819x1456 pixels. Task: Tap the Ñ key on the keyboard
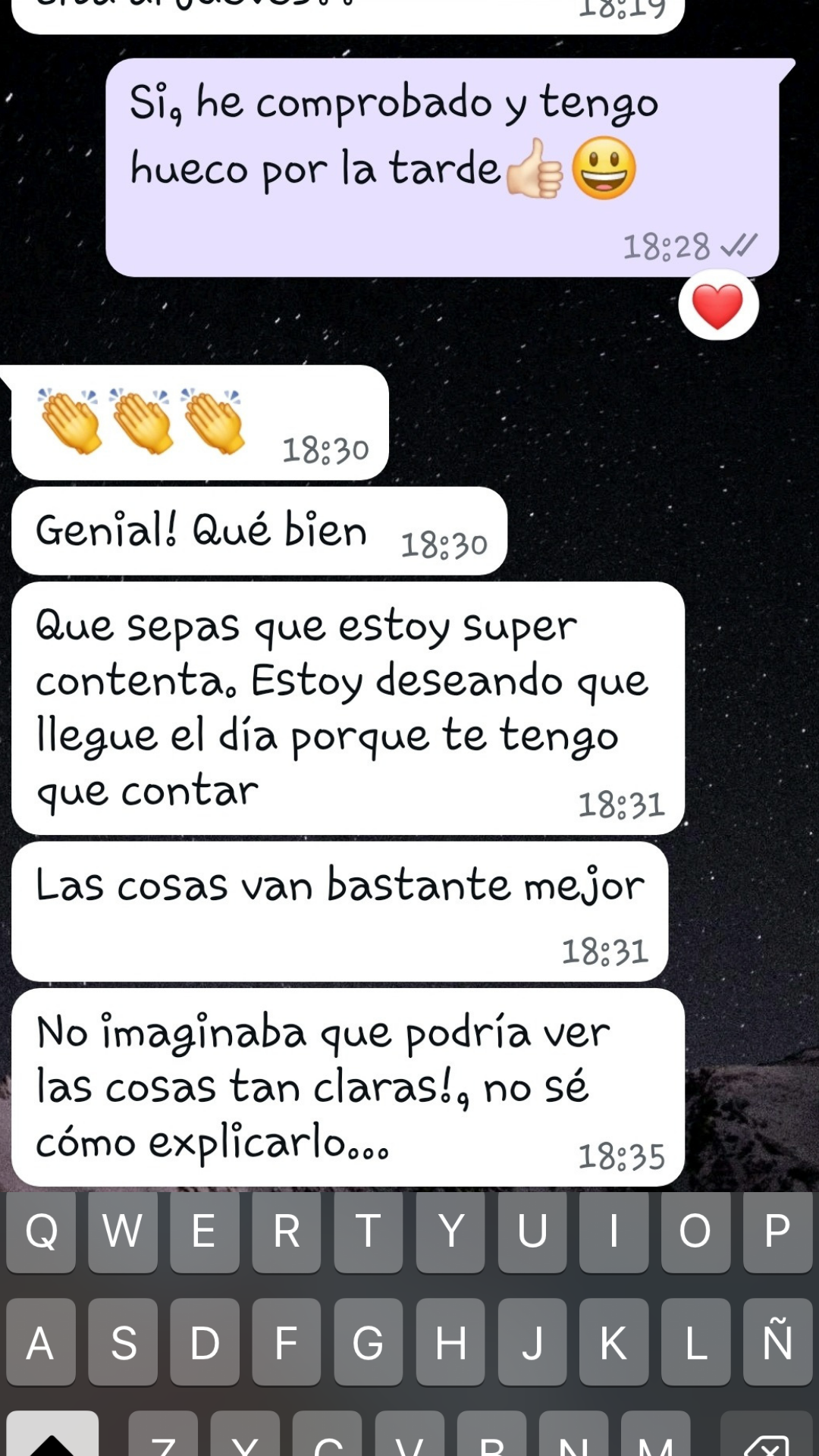click(x=777, y=1342)
